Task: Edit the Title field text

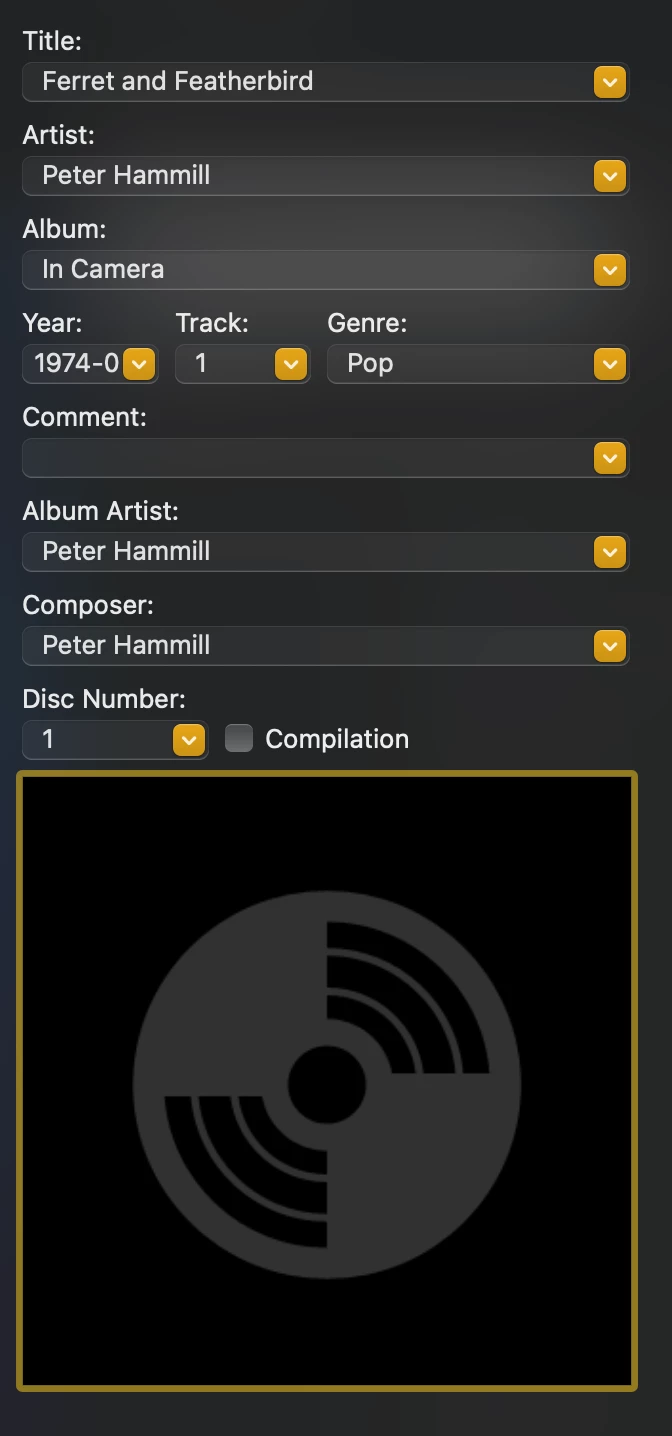Action: point(300,81)
